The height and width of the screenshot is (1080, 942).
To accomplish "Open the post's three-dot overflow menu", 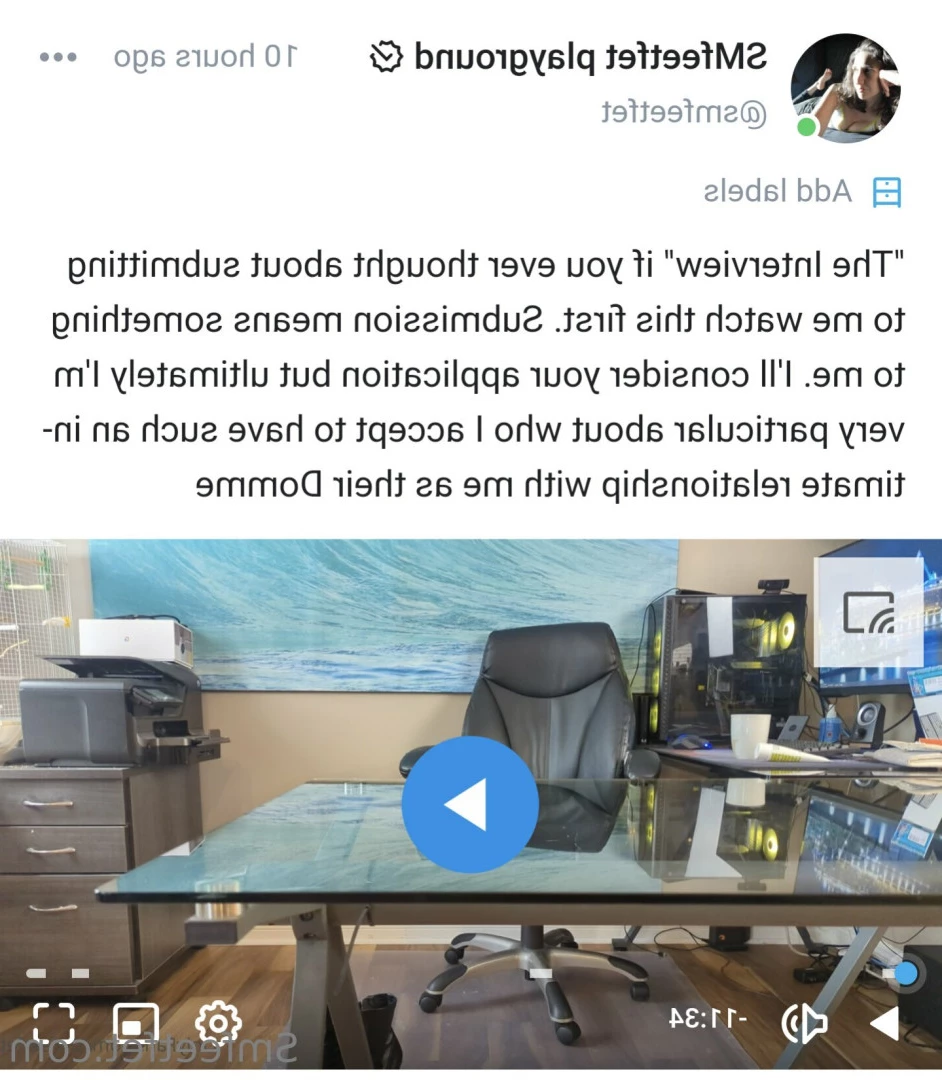I will (x=58, y=57).
